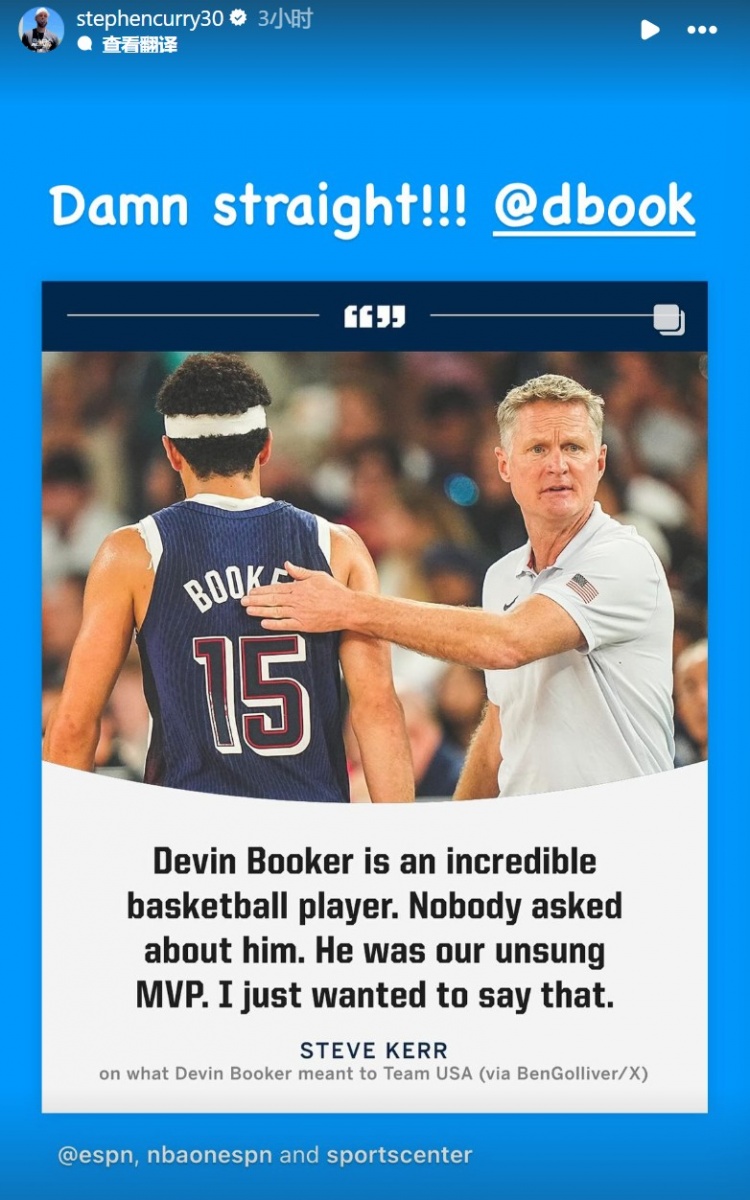Tap the stephencurry30 username
750x1200 pixels.
pos(149,18)
